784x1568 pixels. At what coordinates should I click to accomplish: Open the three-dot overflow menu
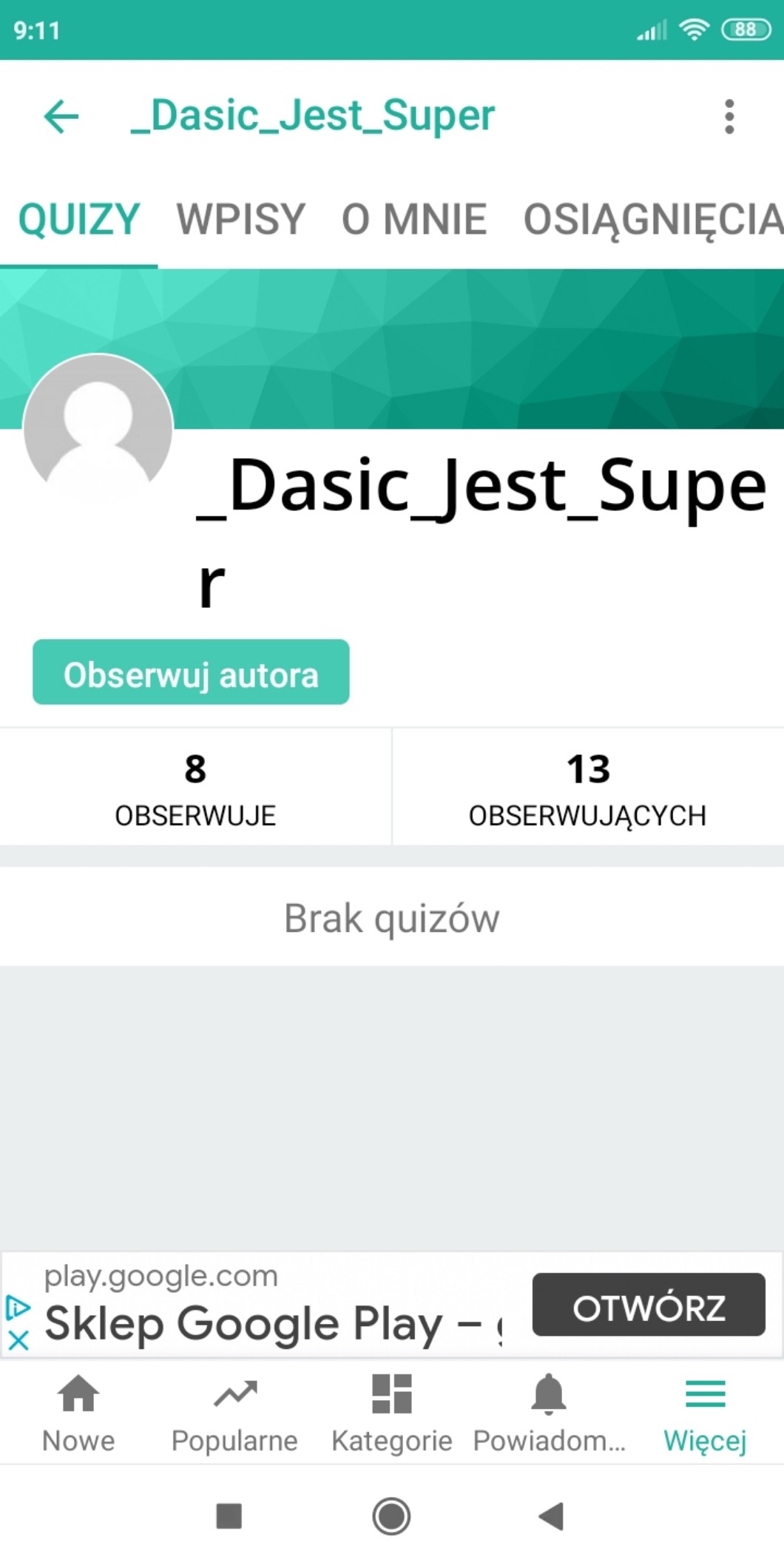click(x=729, y=117)
